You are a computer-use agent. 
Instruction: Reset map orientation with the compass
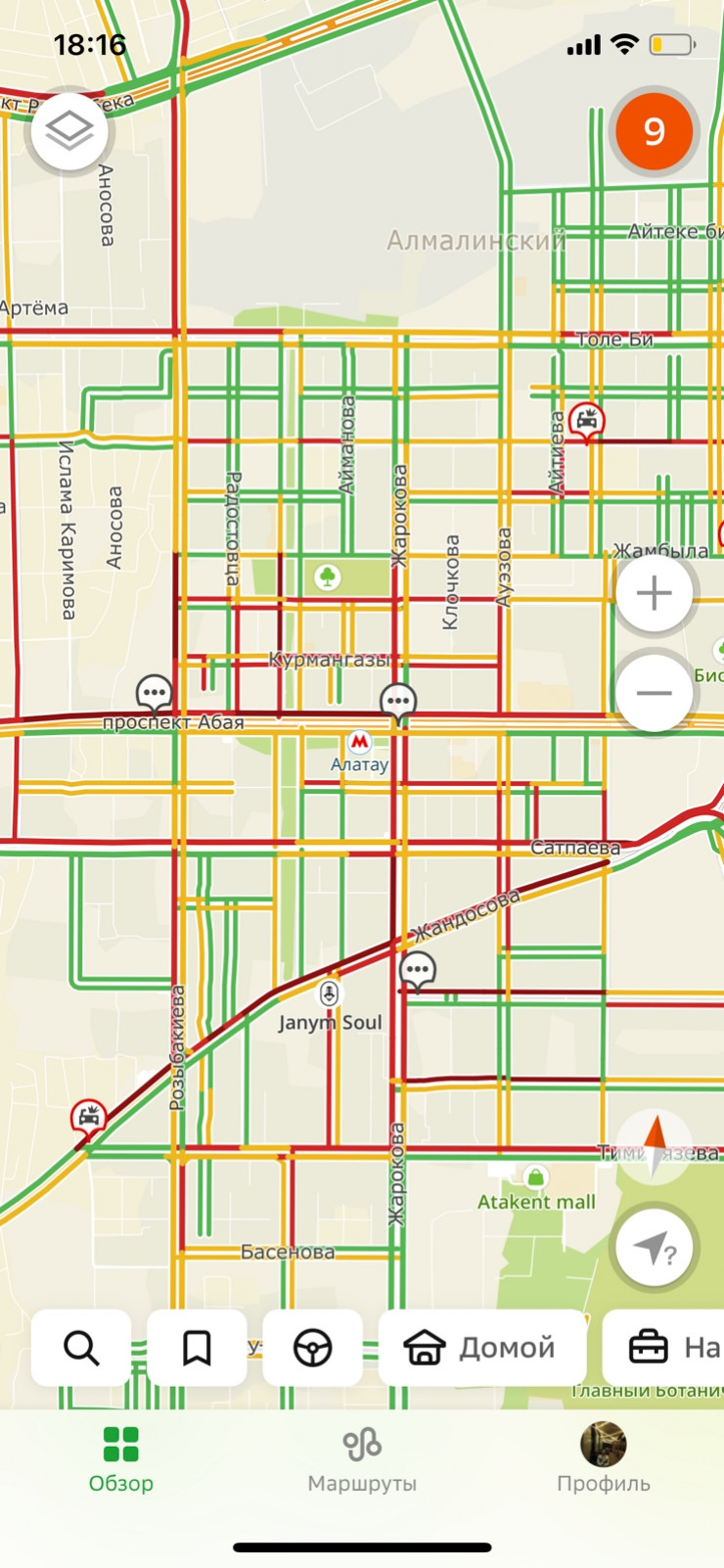(654, 1147)
